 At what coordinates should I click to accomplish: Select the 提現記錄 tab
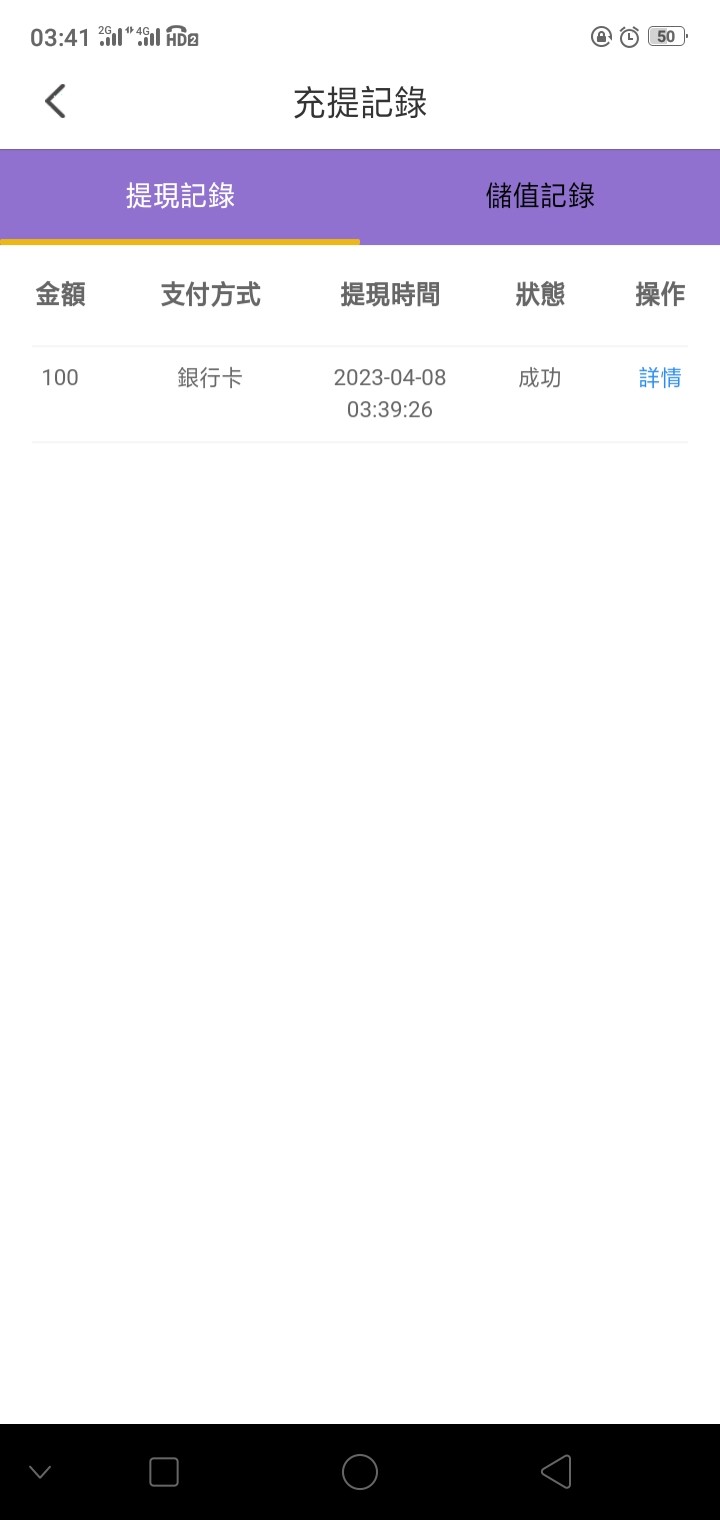(180, 196)
